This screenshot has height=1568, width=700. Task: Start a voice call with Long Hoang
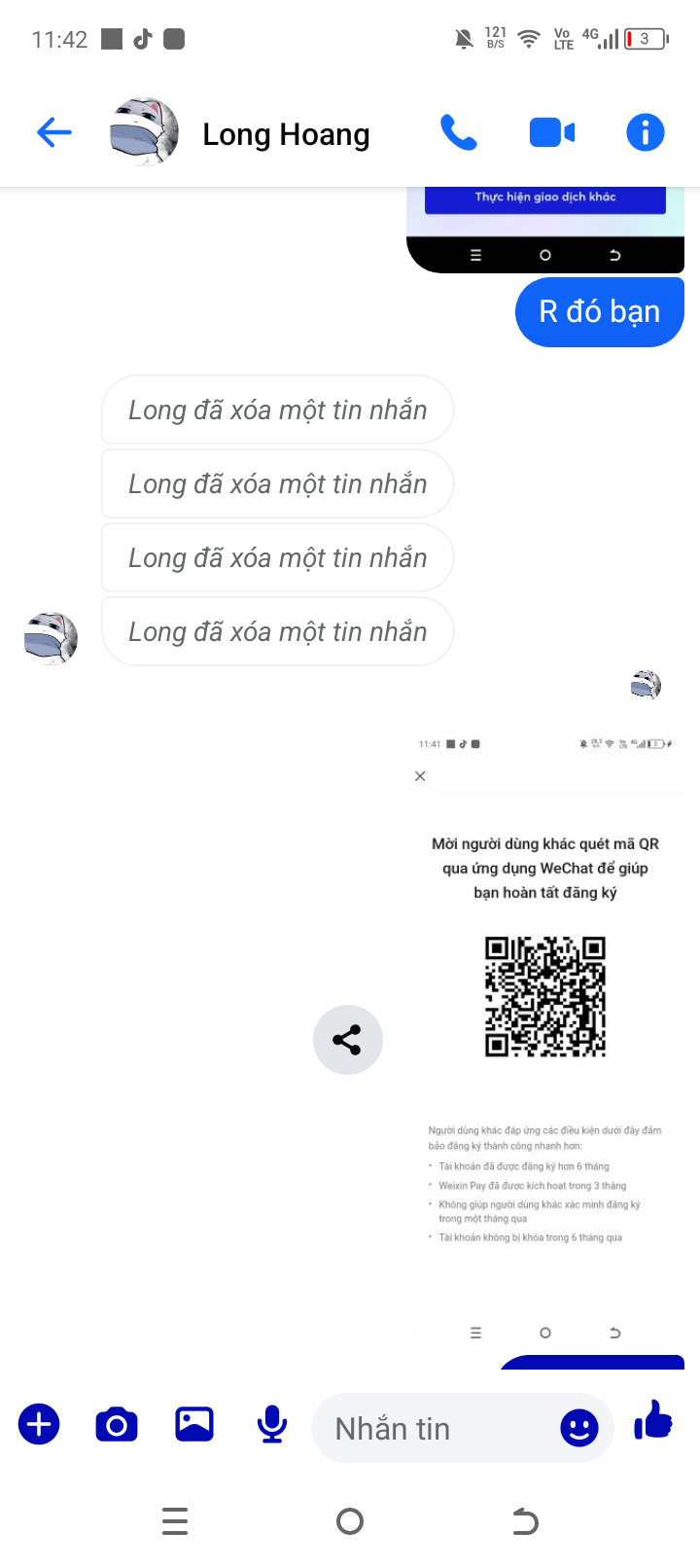[x=458, y=132]
